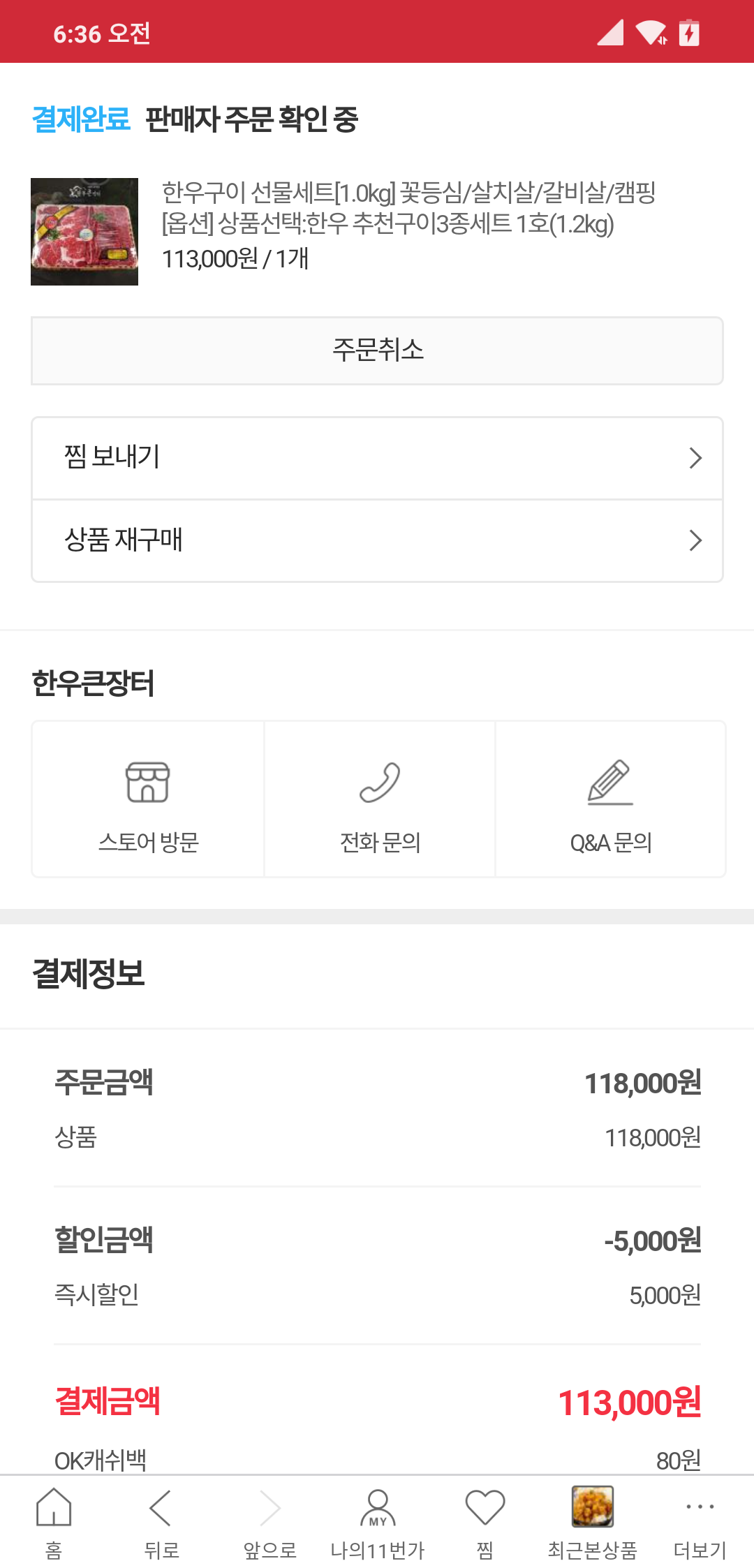The image size is (754, 1568).
Task: Cancel the order with 주문취소
Action: pos(377,350)
